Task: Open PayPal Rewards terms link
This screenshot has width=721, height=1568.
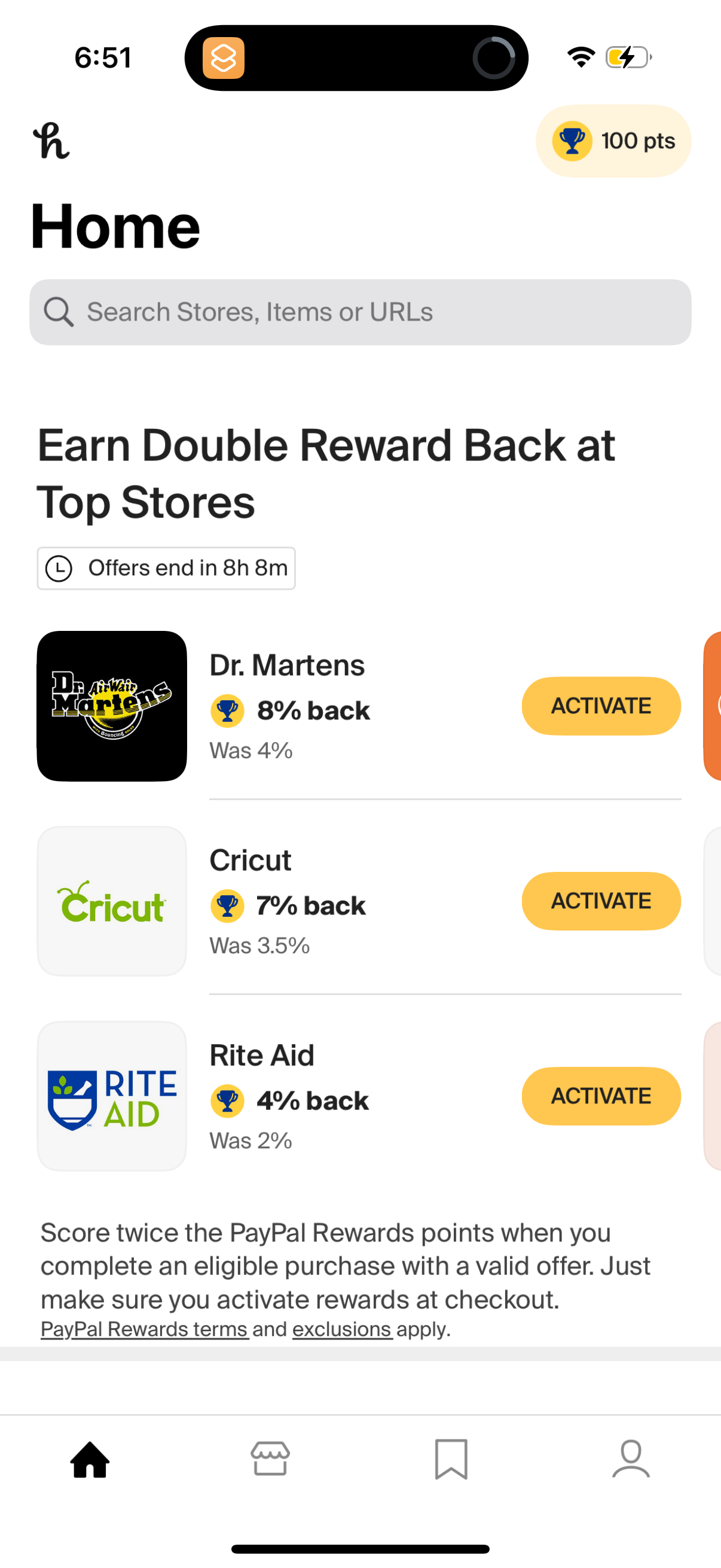Action: tap(143, 1329)
